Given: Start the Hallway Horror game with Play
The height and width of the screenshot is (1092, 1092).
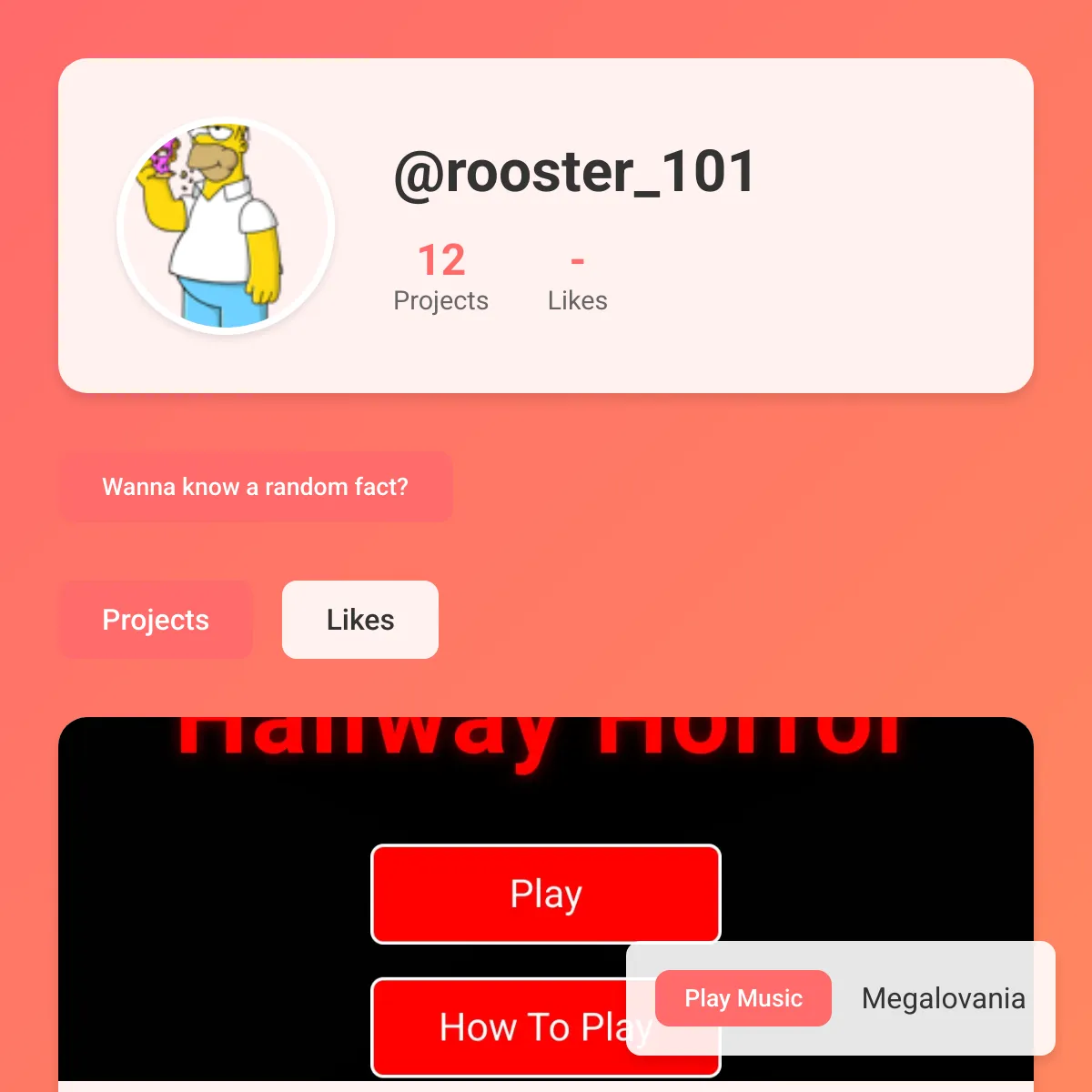Looking at the screenshot, I should (546, 894).
